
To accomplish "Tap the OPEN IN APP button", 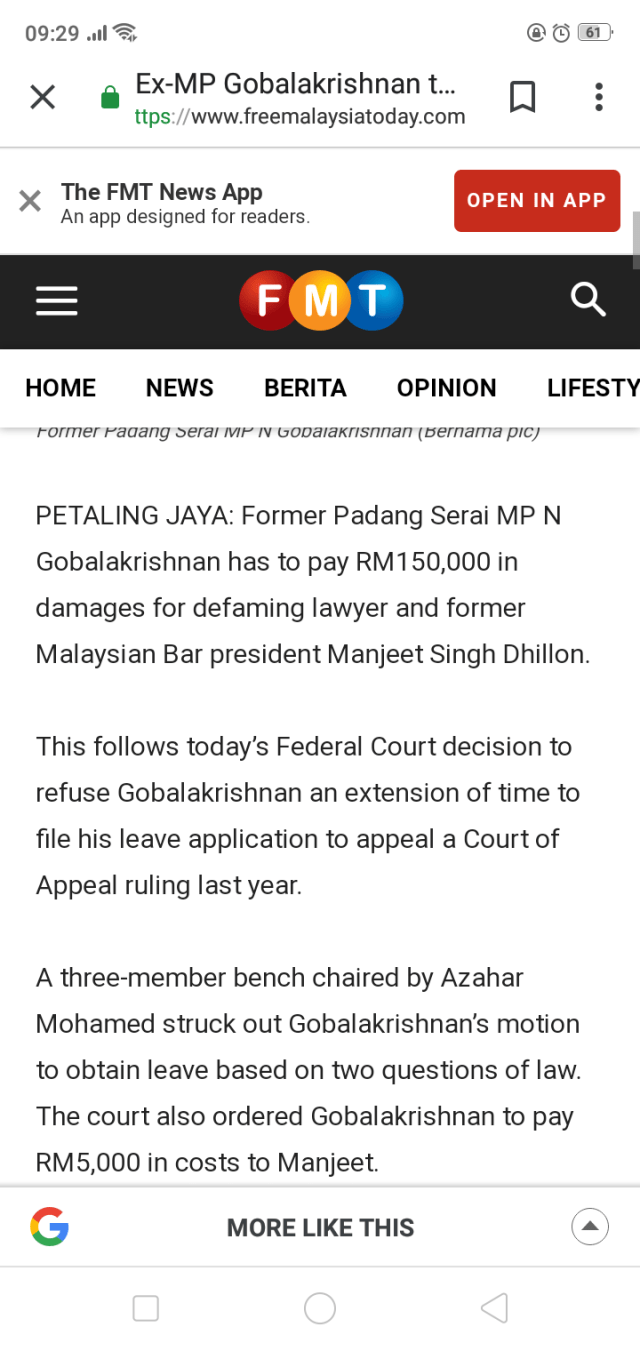I will [536, 200].
